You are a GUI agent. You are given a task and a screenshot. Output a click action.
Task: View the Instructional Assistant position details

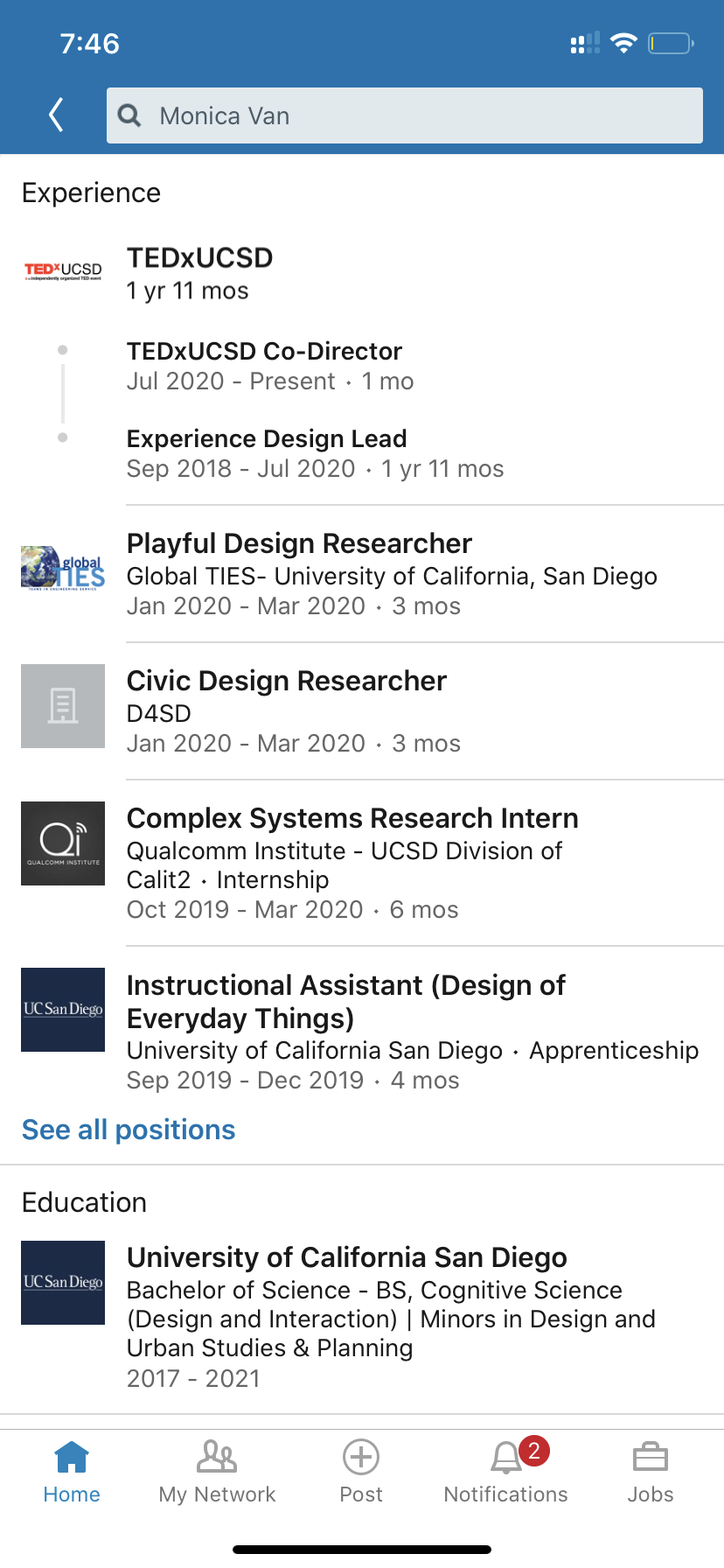(345, 1002)
